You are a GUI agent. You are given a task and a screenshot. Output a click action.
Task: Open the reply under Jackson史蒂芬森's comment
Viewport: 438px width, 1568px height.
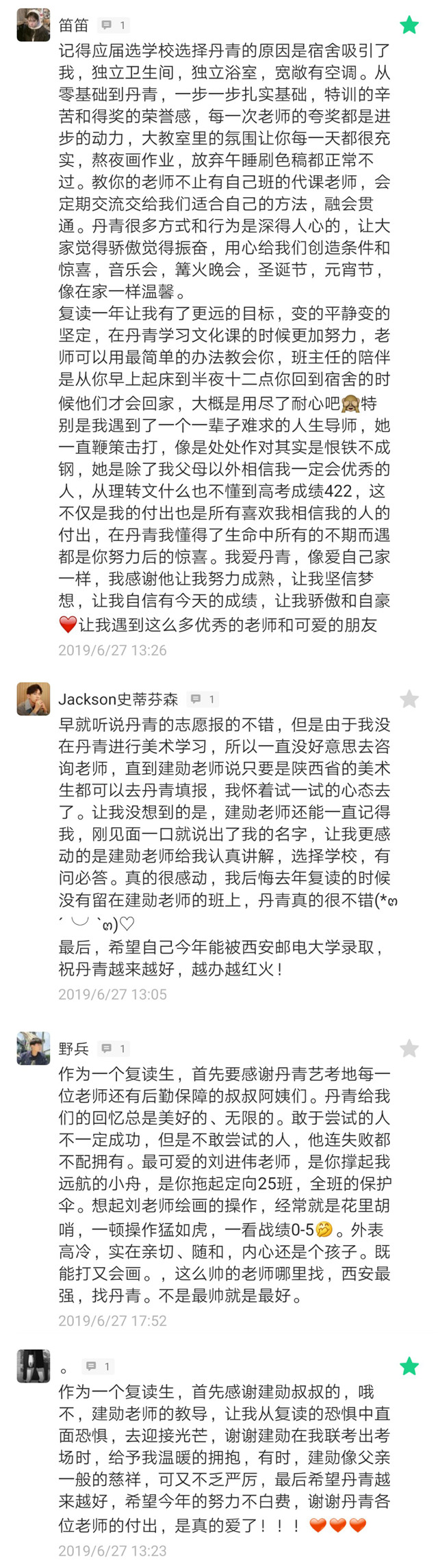[203, 698]
